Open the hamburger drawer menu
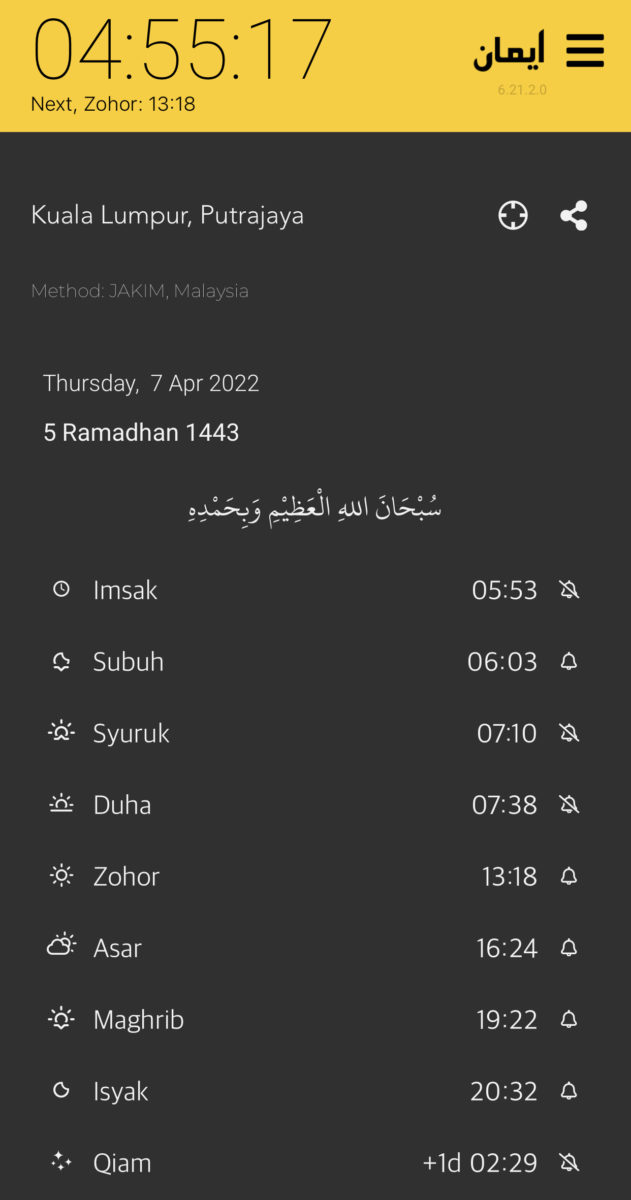Viewport: 631px width, 1200px height. coord(585,50)
